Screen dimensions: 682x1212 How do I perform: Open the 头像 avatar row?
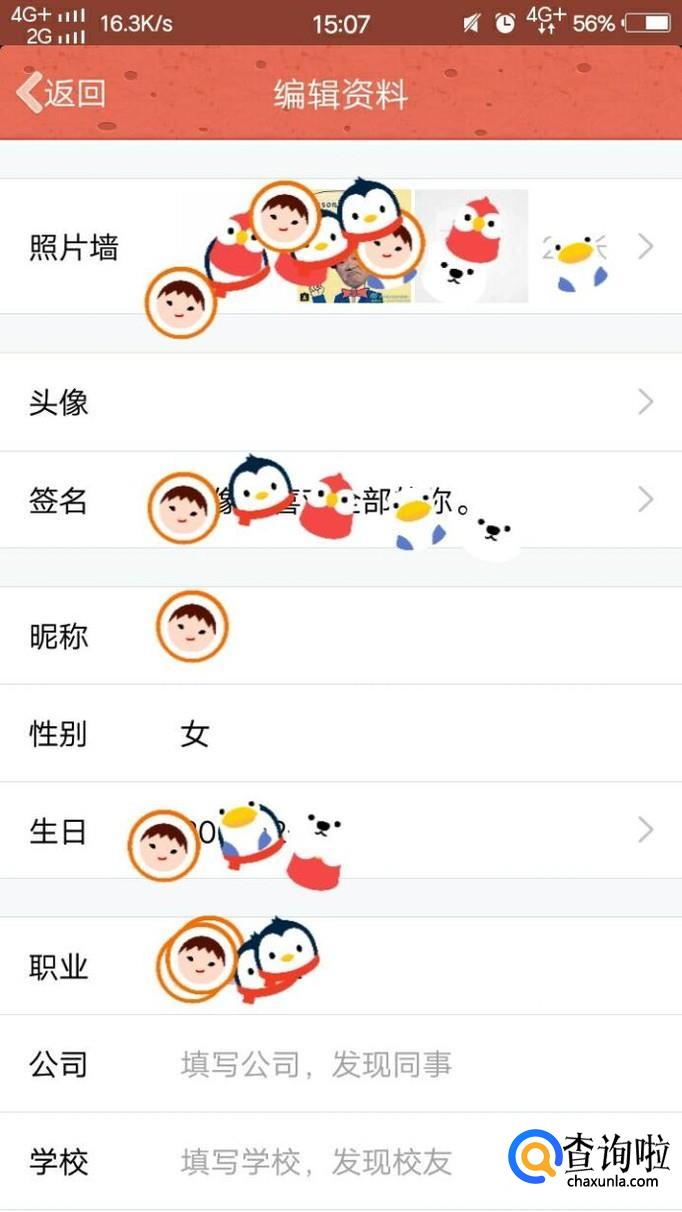(341, 402)
